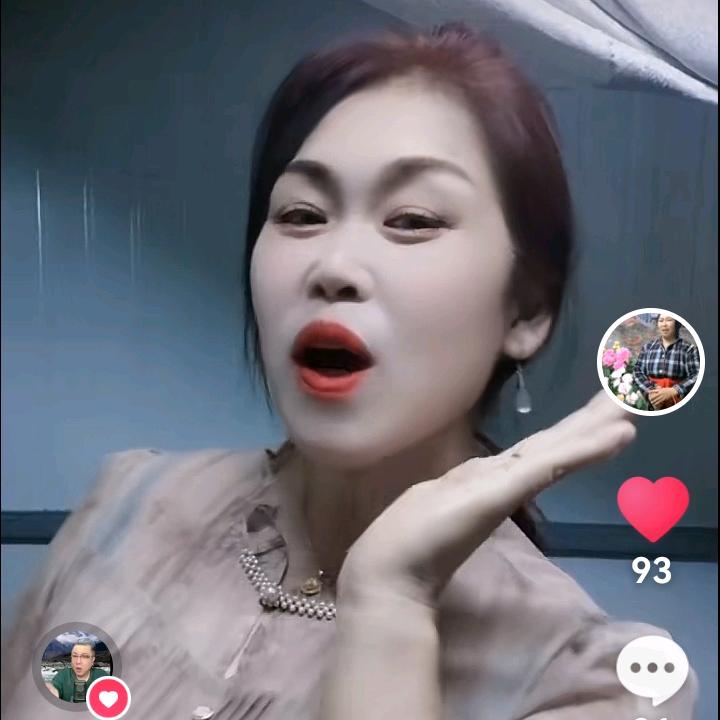The height and width of the screenshot is (720, 720).
Task: Open the comments speech bubble
Action: coord(652,670)
